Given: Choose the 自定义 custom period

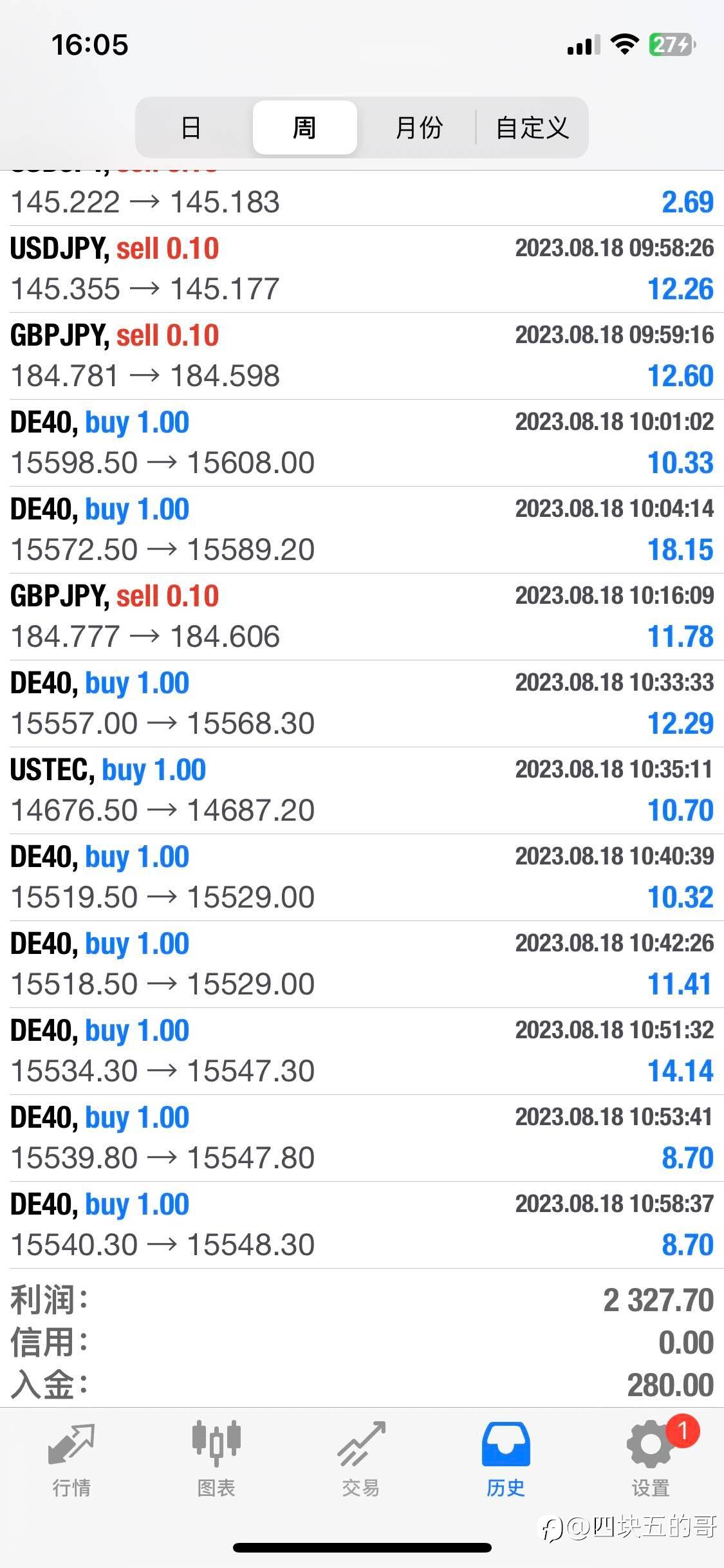Looking at the screenshot, I should (x=532, y=127).
